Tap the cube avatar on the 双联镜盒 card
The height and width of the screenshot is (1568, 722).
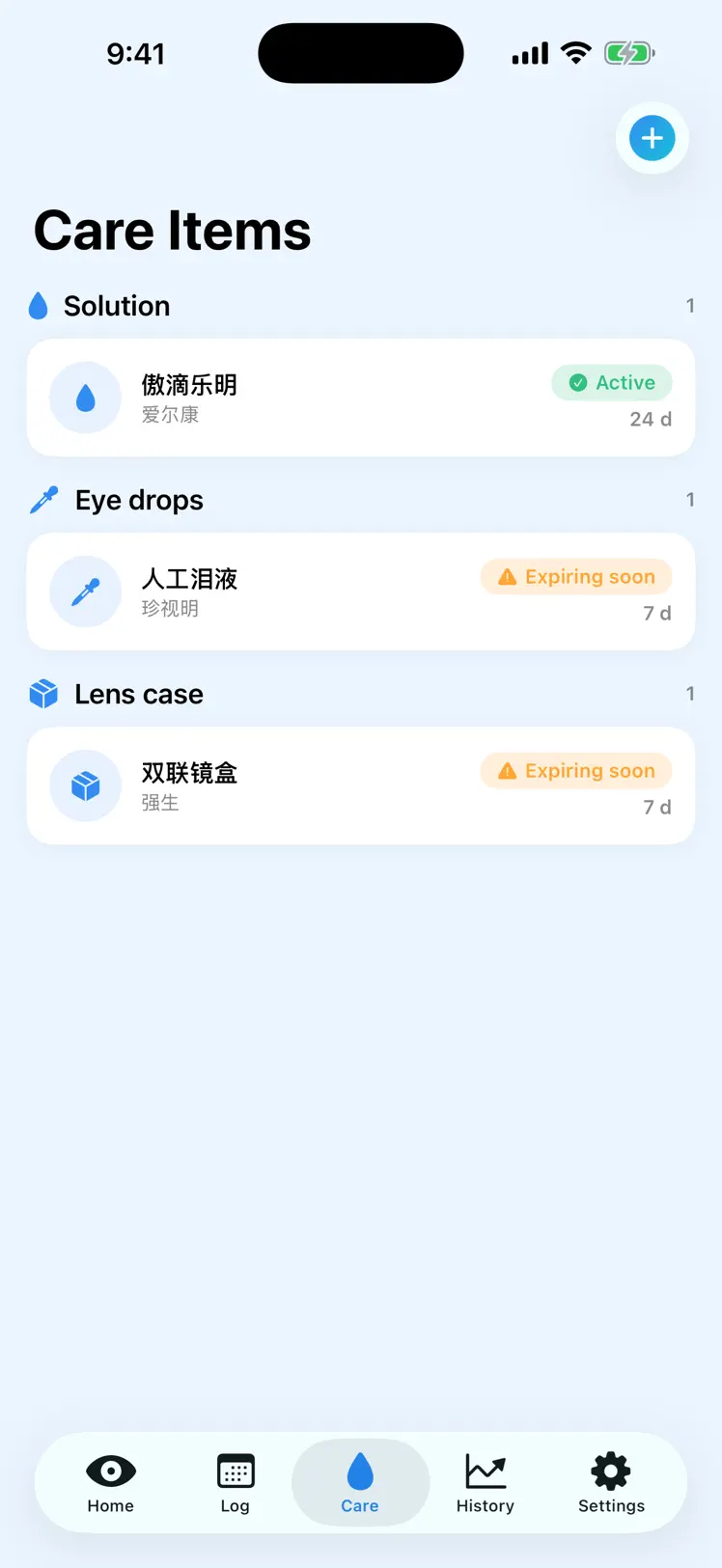point(85,785)
